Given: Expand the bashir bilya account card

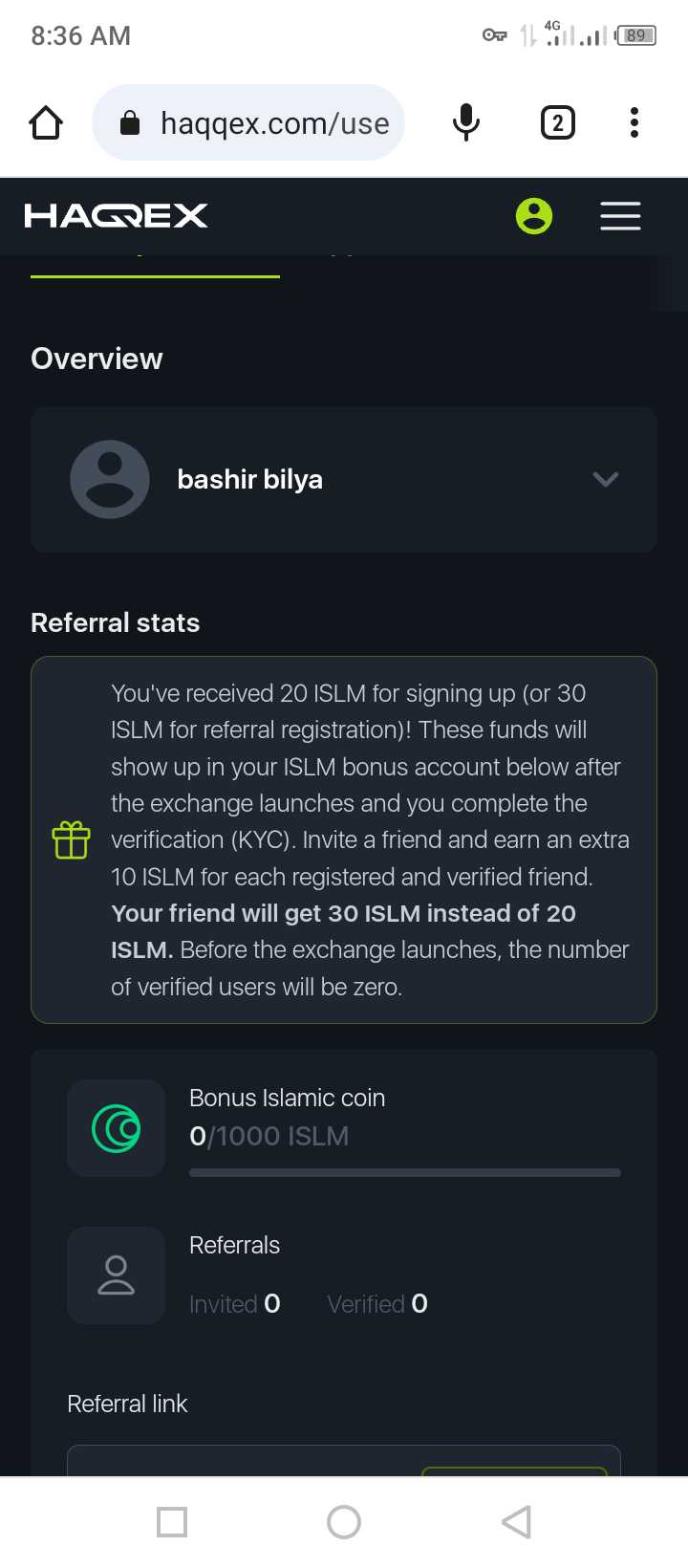Looking at the screenshot, I should (x=606, y=479).
